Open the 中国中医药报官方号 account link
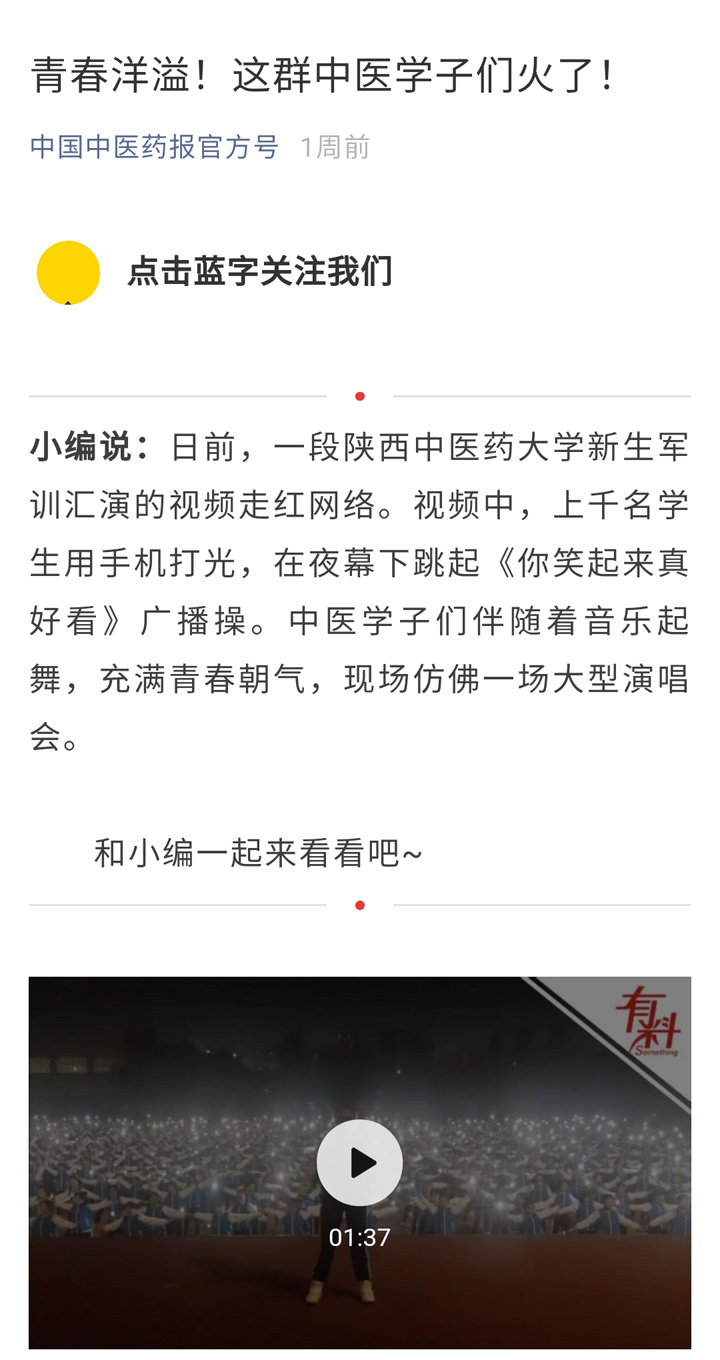 [154, 147]
